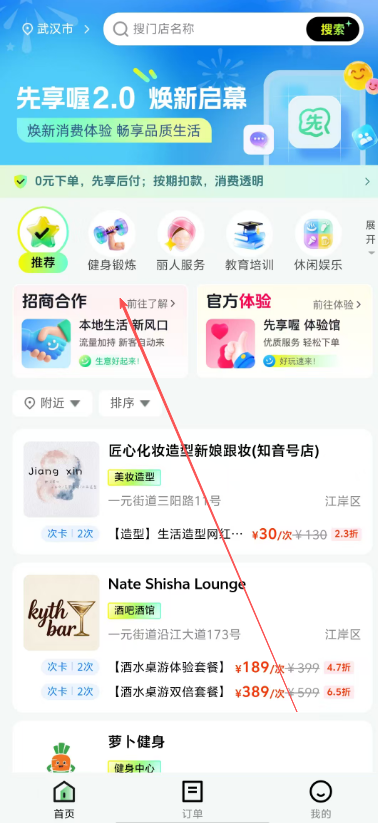Open the Nate Shisha Lounge store card
The width and height of the screenshot is (378, 823).
(192, 638)
